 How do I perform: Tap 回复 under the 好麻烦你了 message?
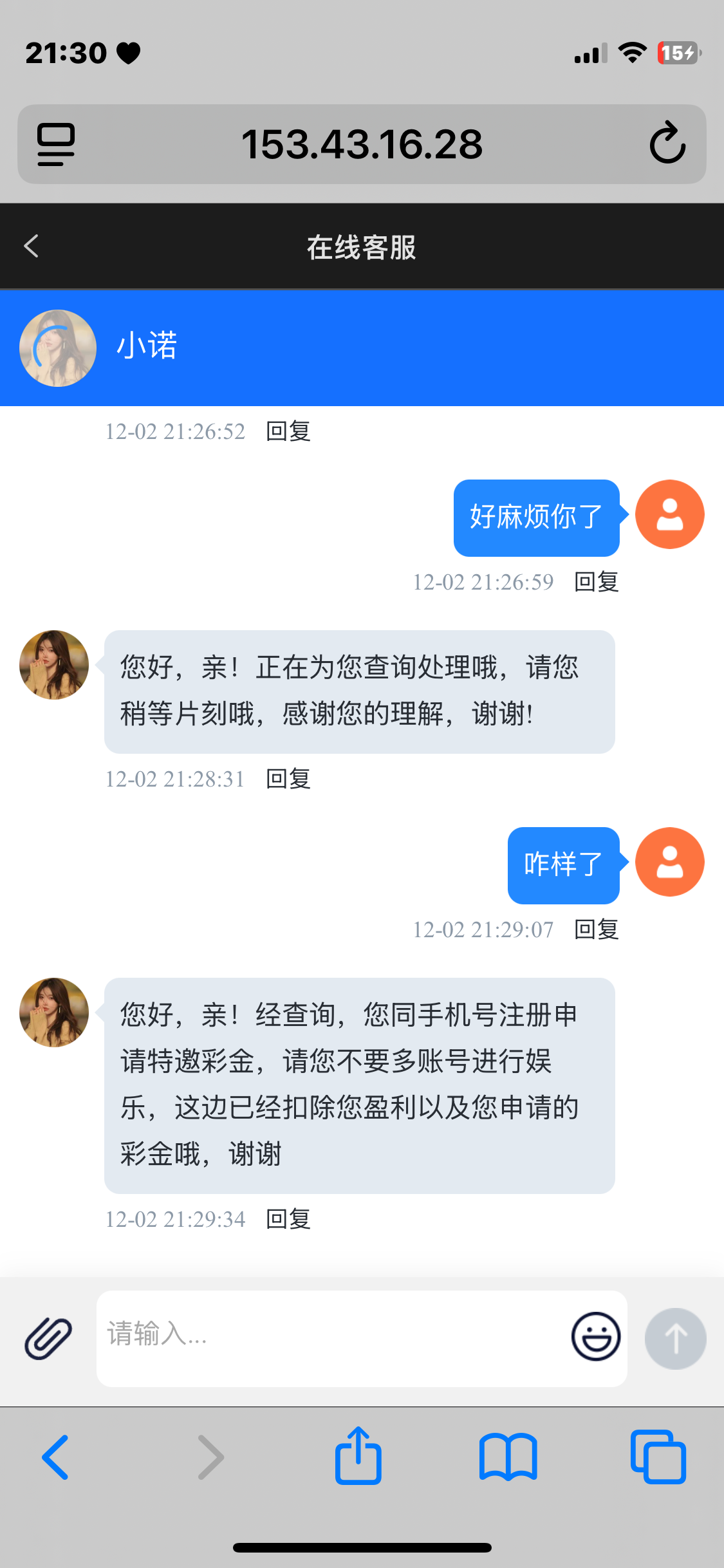click(596, 582)
